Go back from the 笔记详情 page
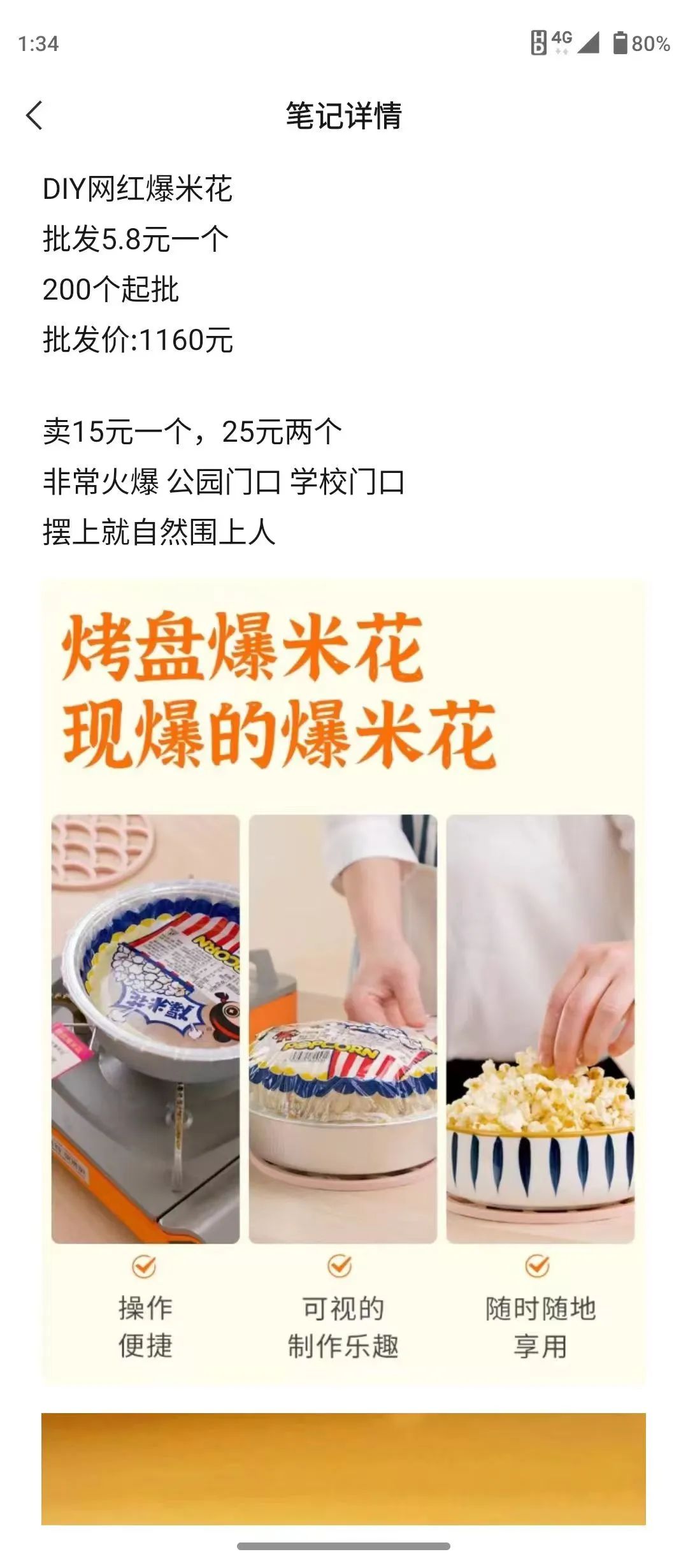Screen dimensions: 688x1568 click(x=34, y=115)
